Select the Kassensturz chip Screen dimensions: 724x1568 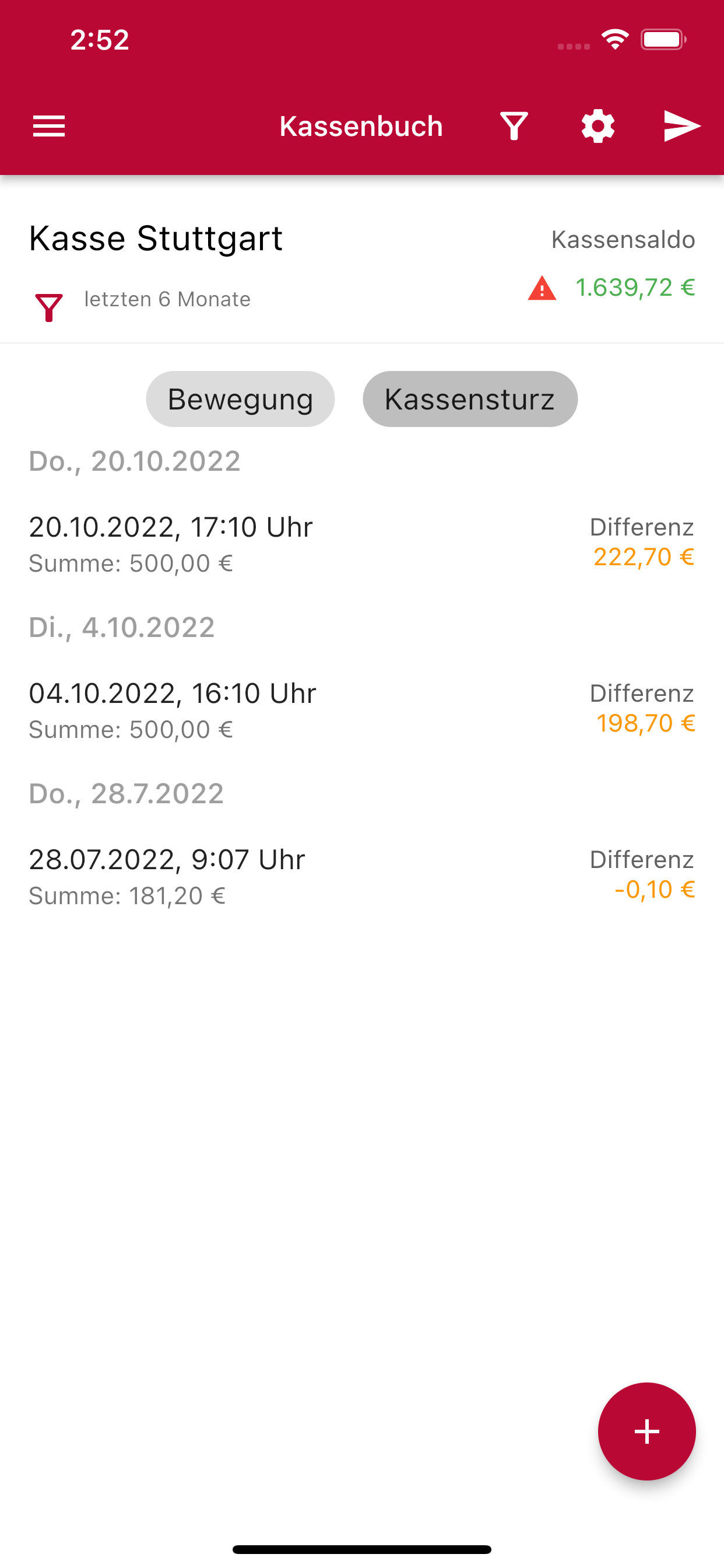pos(470,400)
